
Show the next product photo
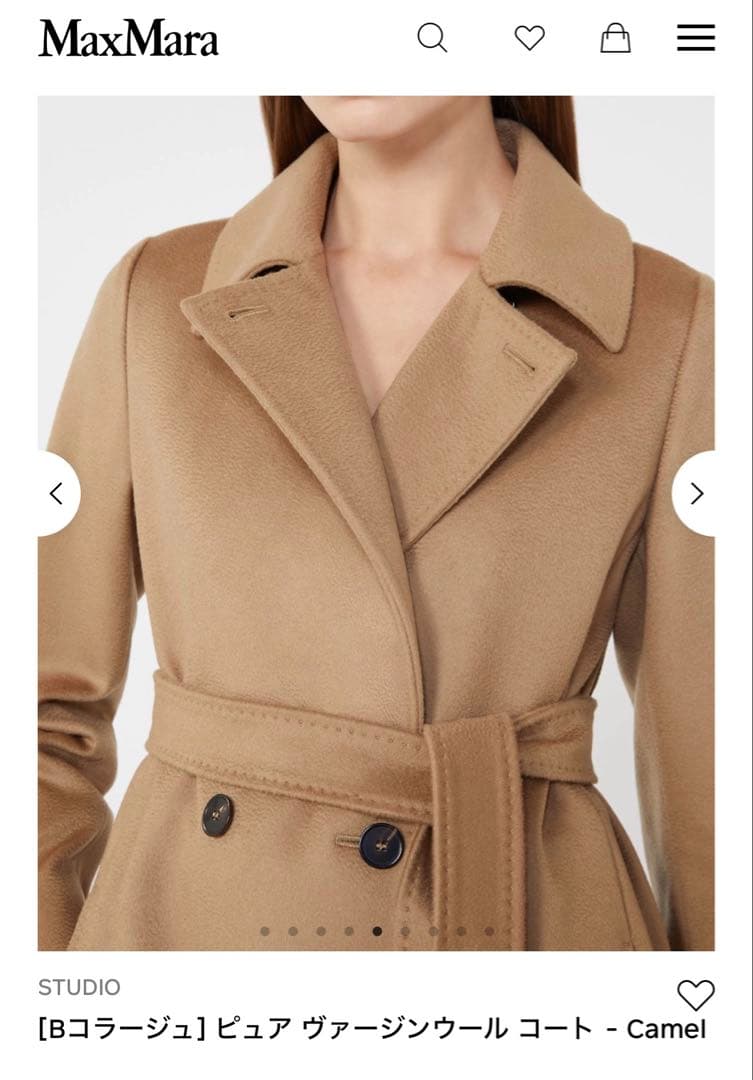(697, 493)
